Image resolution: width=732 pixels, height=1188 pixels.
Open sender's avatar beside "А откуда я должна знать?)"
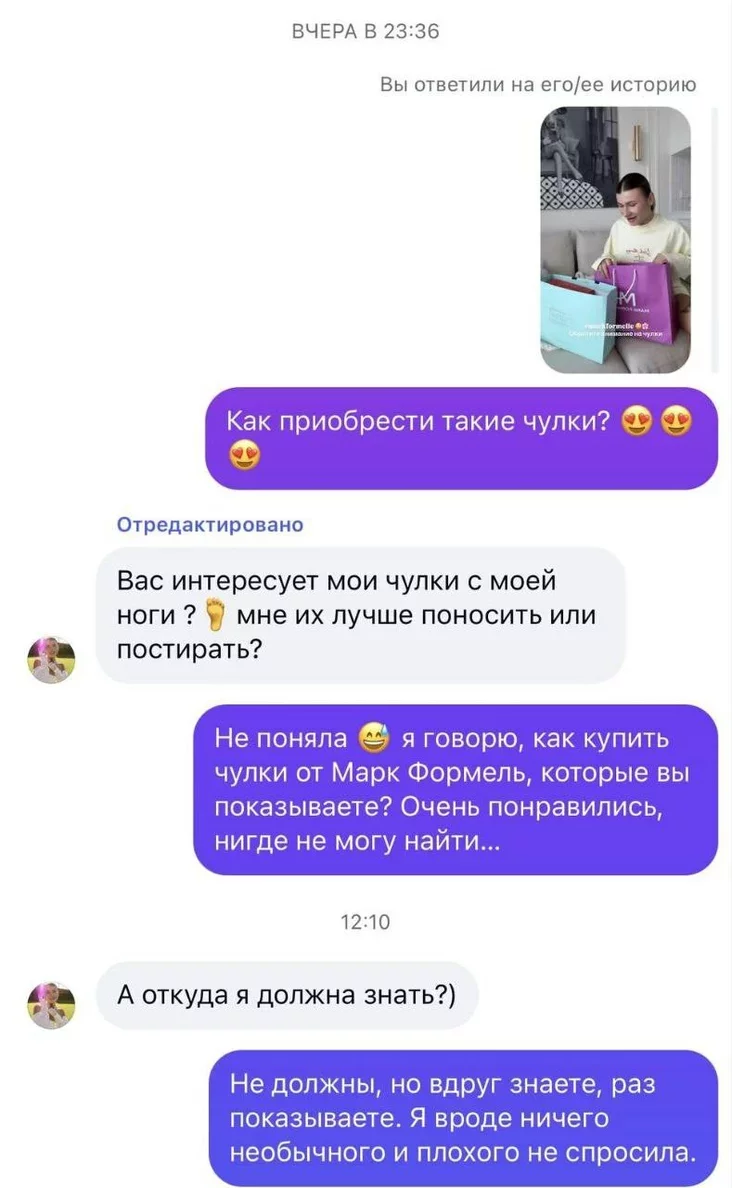click(51, 1004)
